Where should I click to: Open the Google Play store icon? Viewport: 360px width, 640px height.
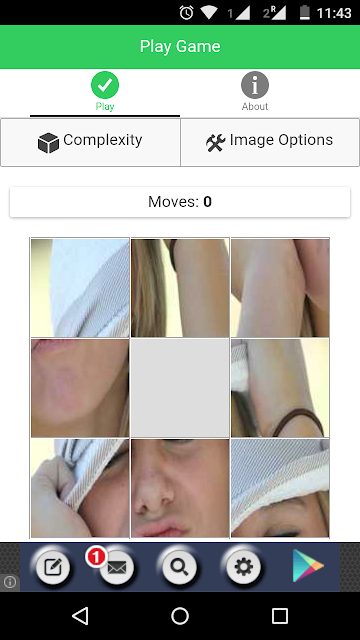(x=307, y=566)
